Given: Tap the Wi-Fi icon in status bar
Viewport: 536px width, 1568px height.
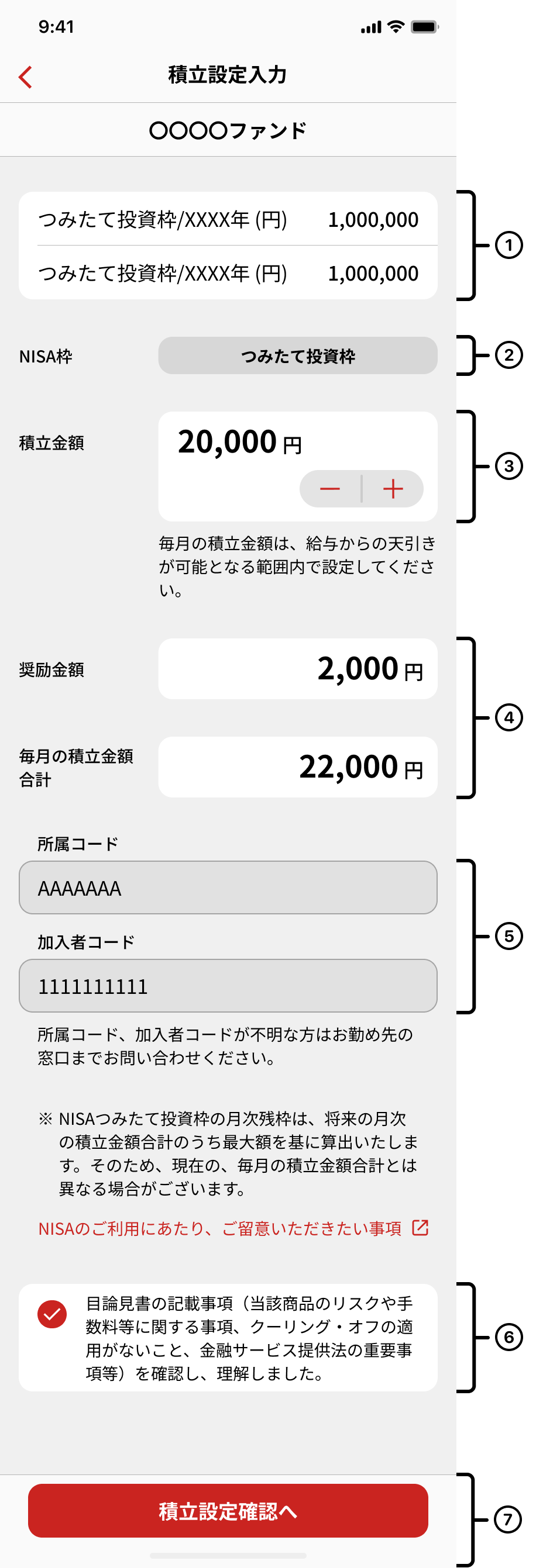Looking at the screenshot, I should 397,27.
